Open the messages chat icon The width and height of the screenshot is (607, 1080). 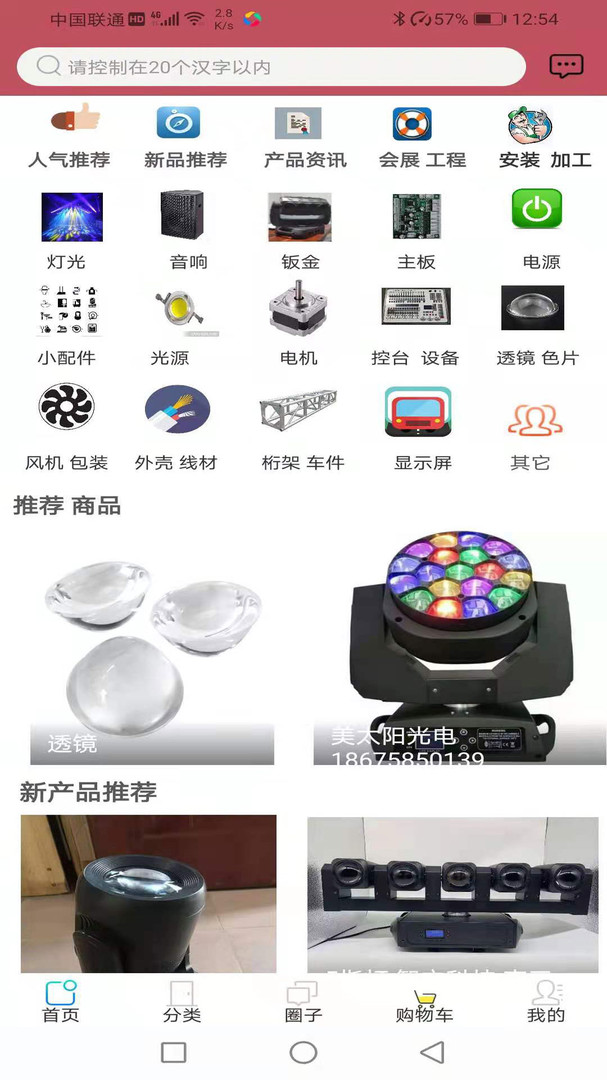566,67
